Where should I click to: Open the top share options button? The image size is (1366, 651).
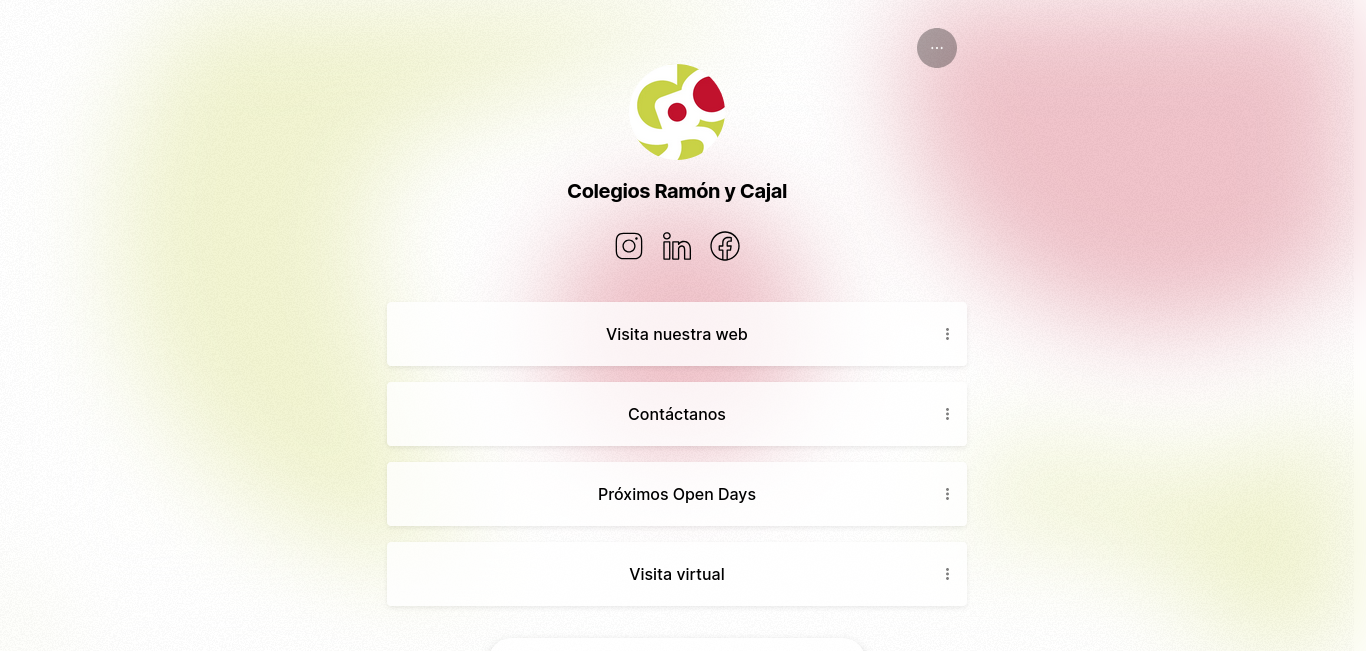pos(936,48)
